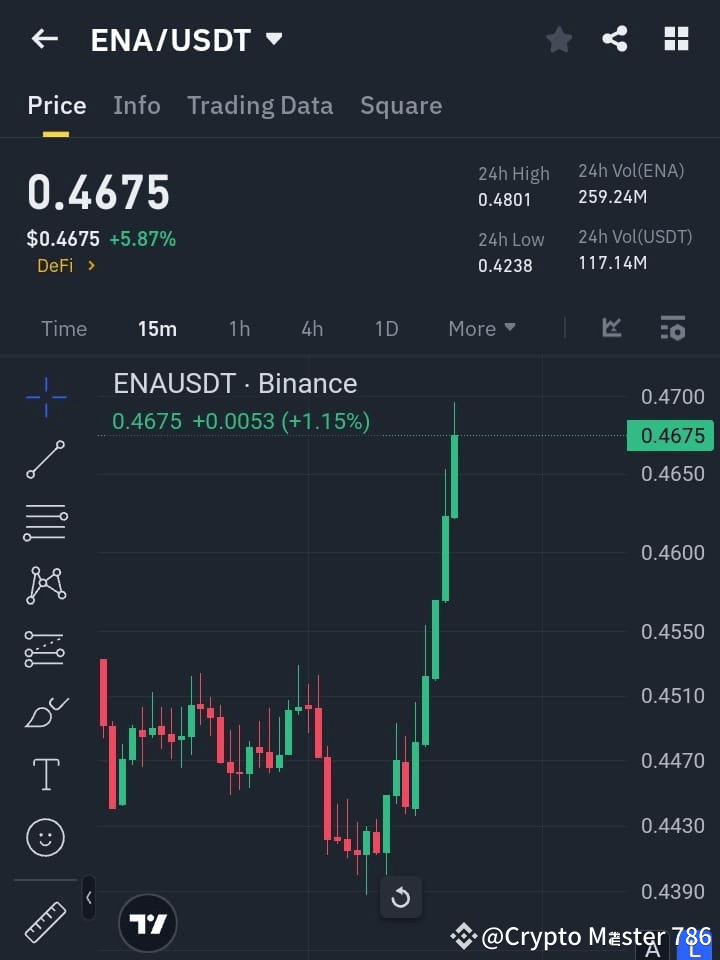The image size is (720, 960).
Task: Open chart settings via the gear icon
Action: 672,328
